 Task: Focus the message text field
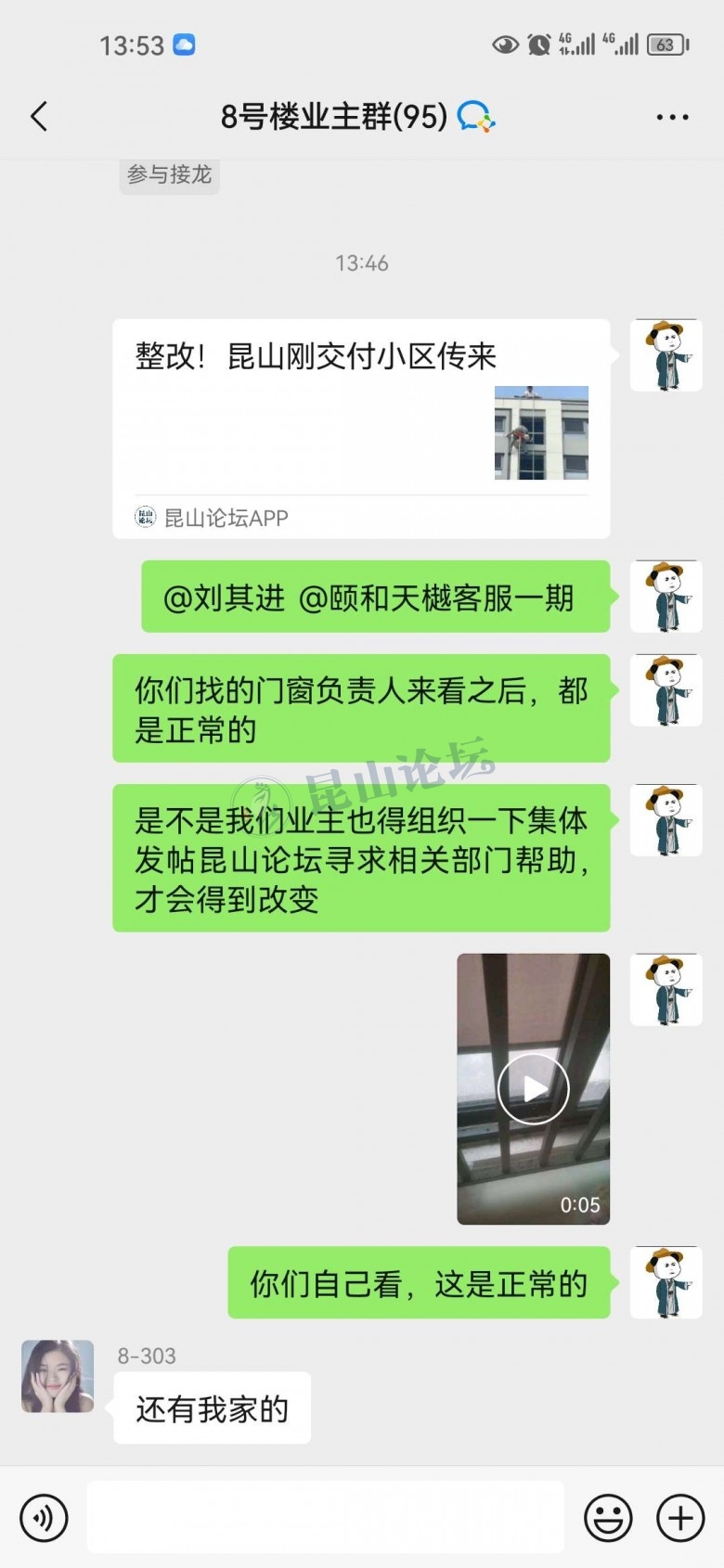(x=325, y=1518)
